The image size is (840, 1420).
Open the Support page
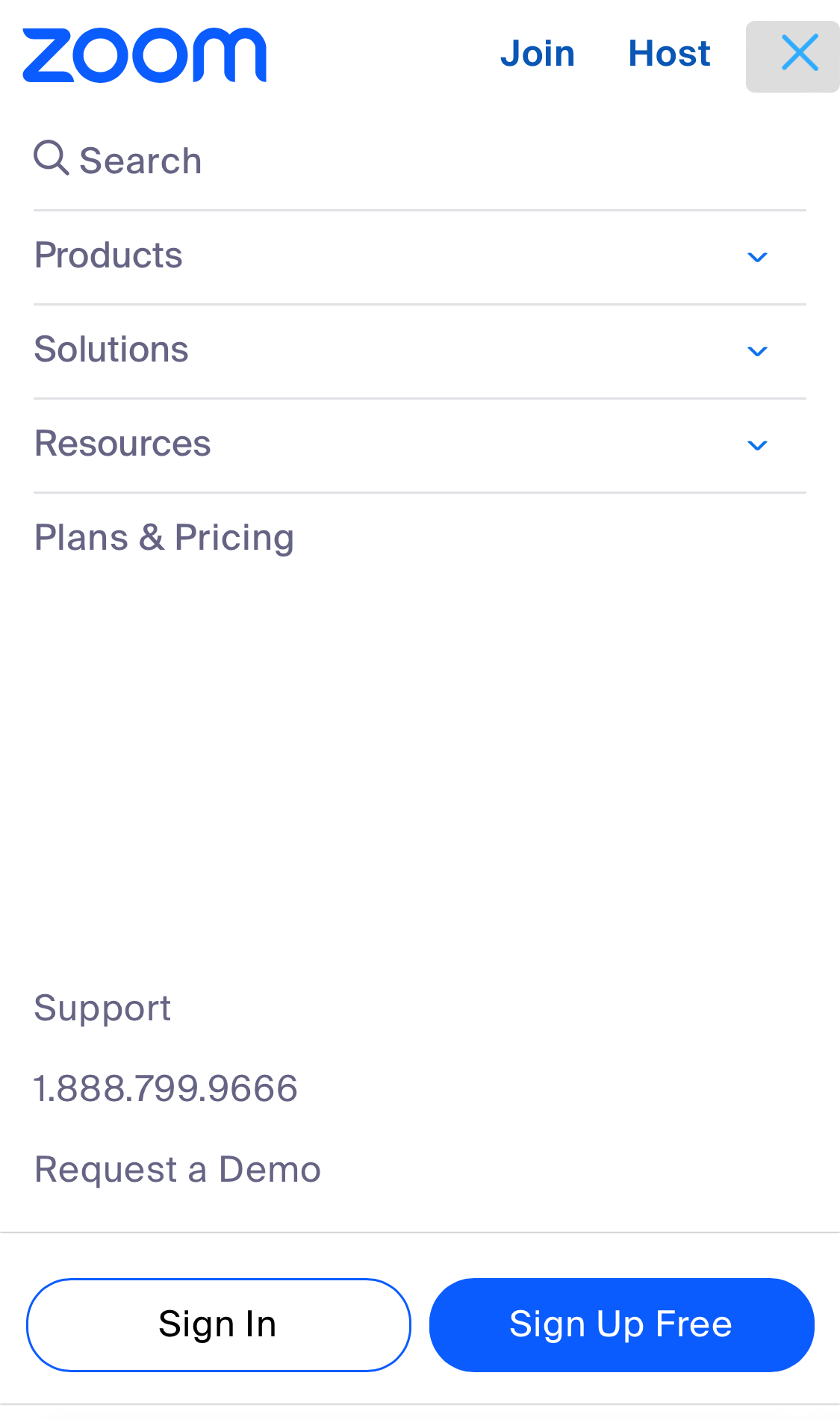[102, 1008]
